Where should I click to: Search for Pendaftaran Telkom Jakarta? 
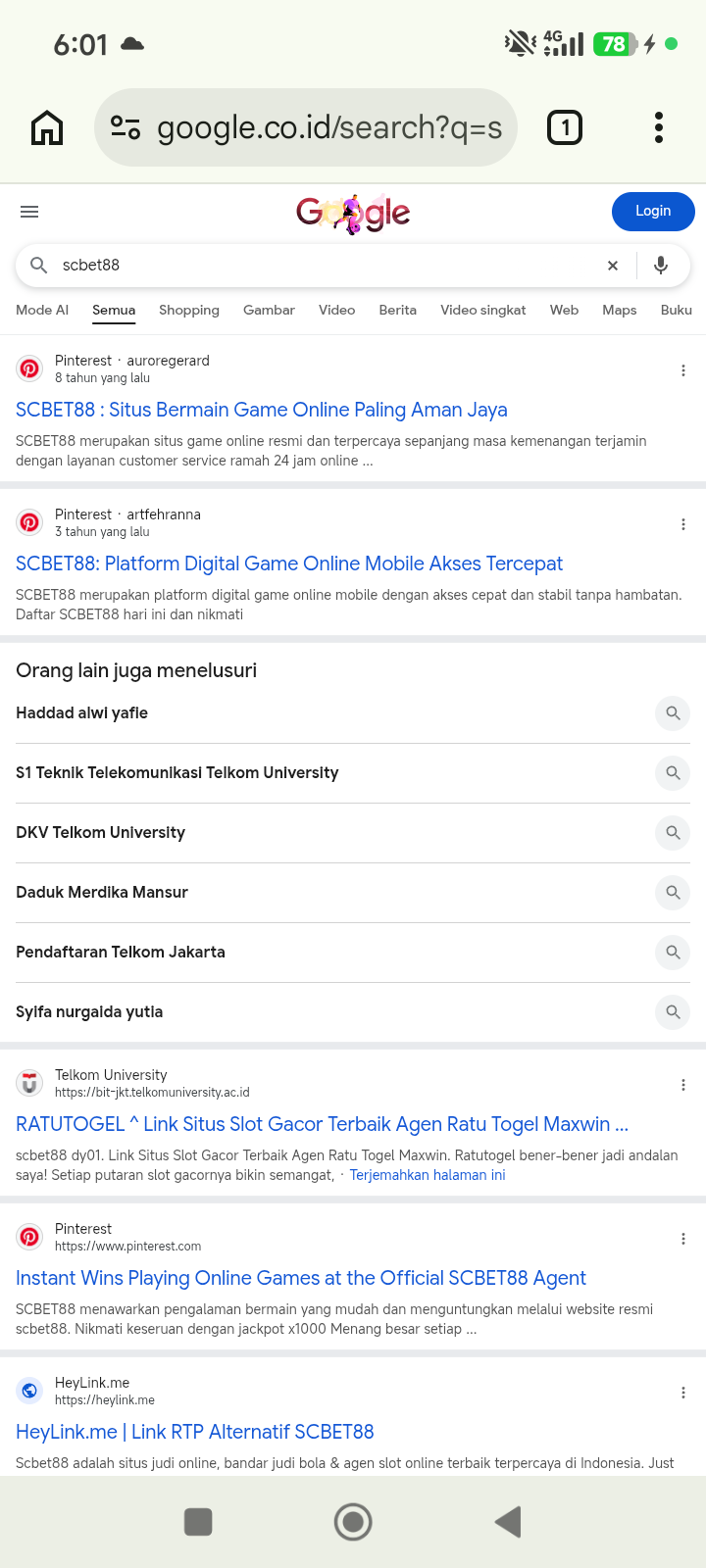coord(353,953)
